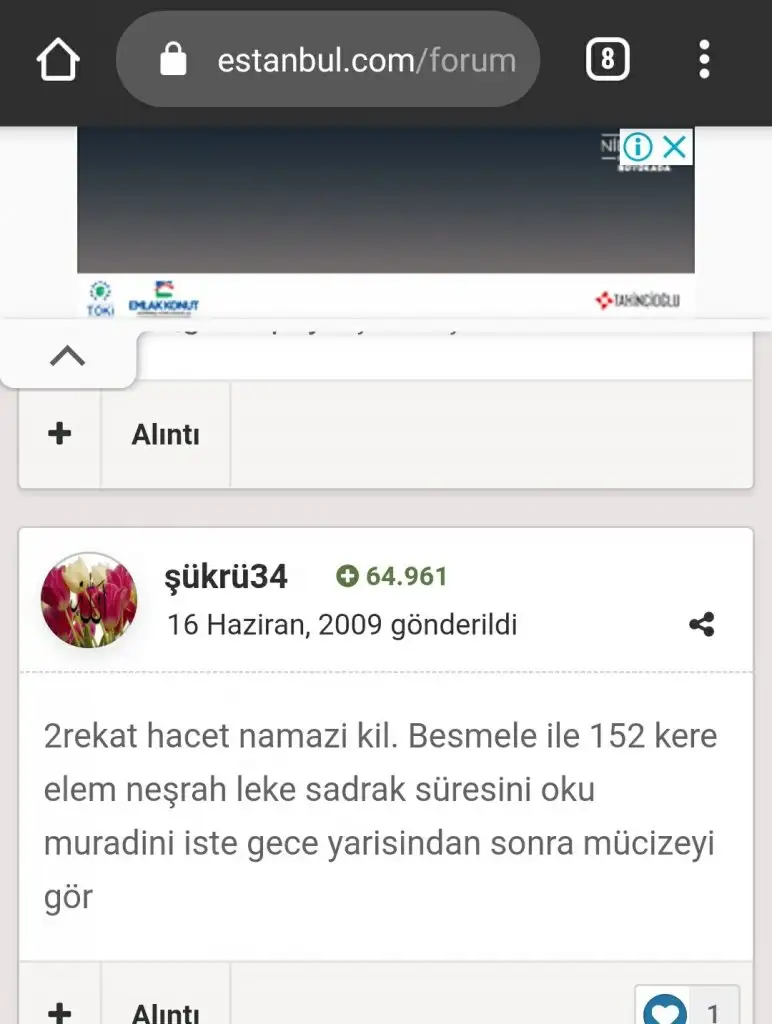
Task: View the 16 Haziran, 2009 post timestamp link
Action: [x=341, y=625]
